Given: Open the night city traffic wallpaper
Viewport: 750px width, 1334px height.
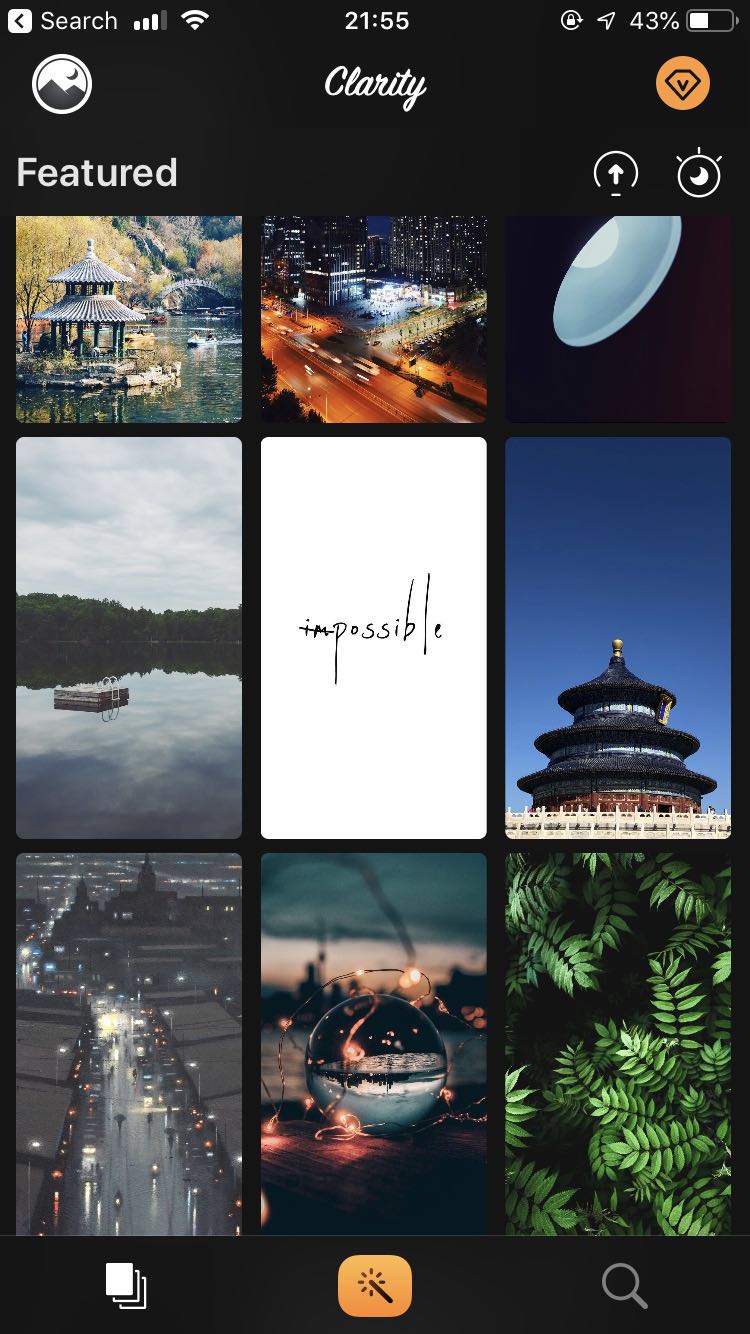Looking at the screenshot, I should pyautogui.click(x=374, y=318).
